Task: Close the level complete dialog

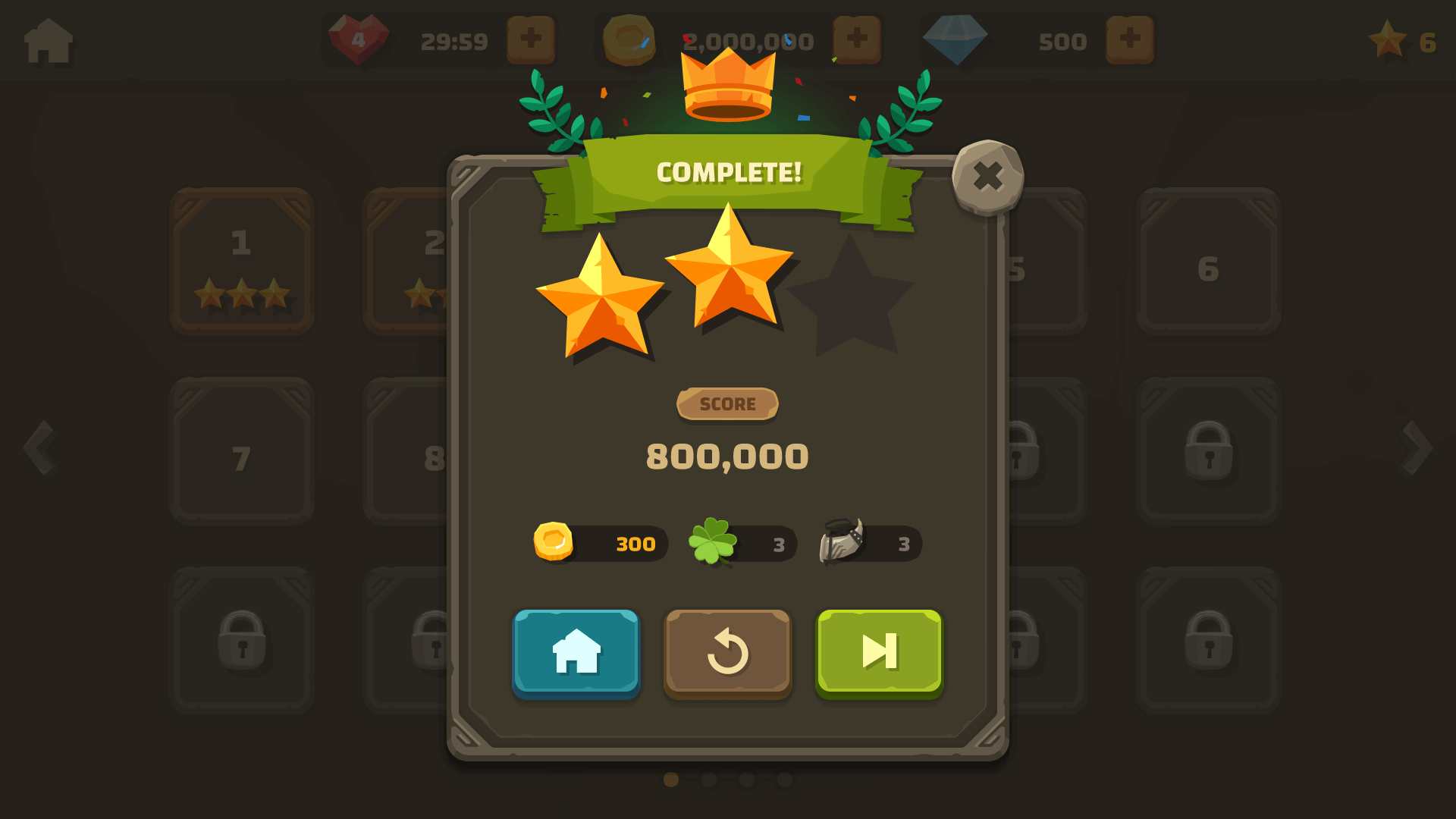Action: pos(987,177)
